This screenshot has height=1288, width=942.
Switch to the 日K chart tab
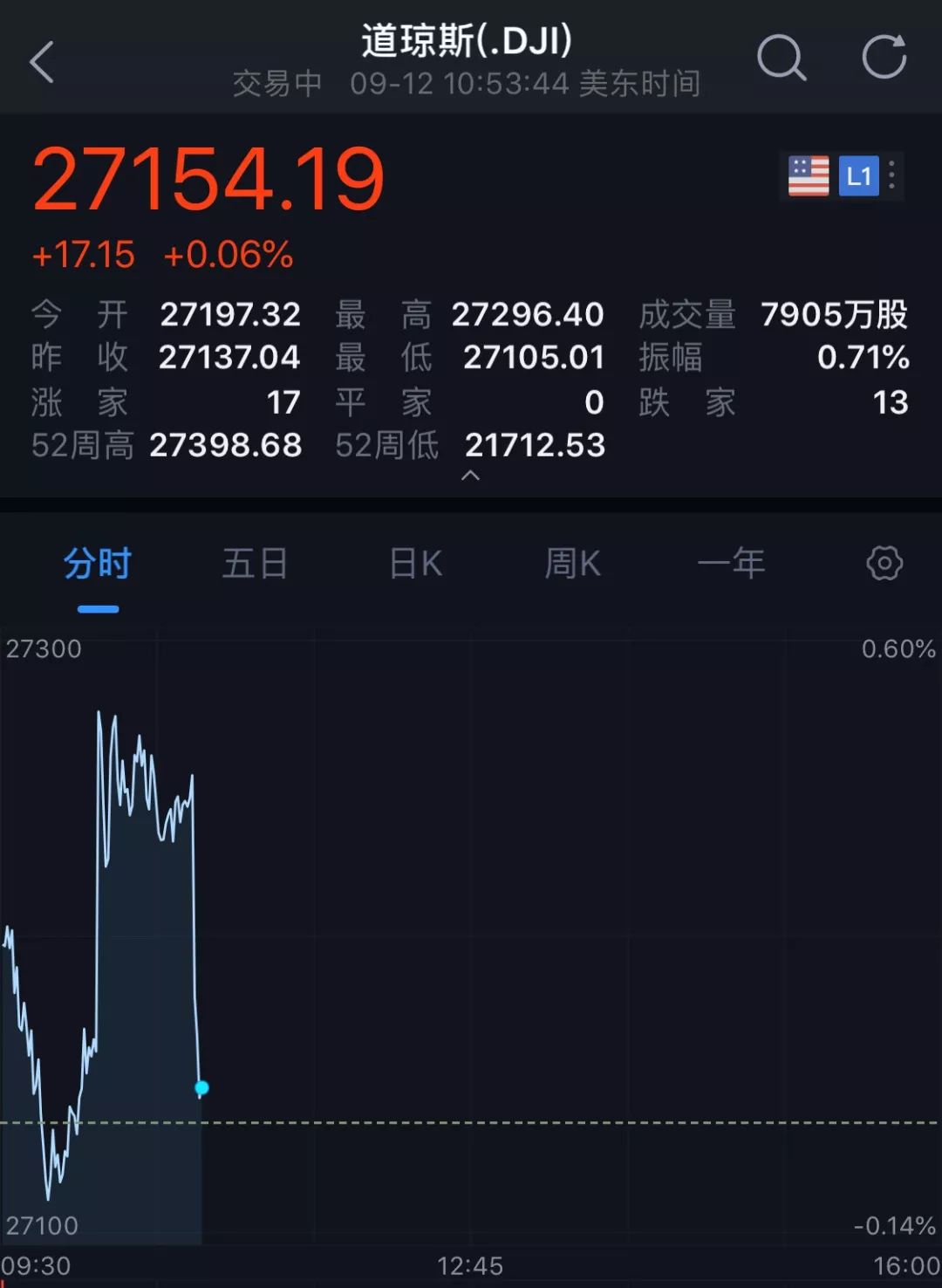[415, 564]
